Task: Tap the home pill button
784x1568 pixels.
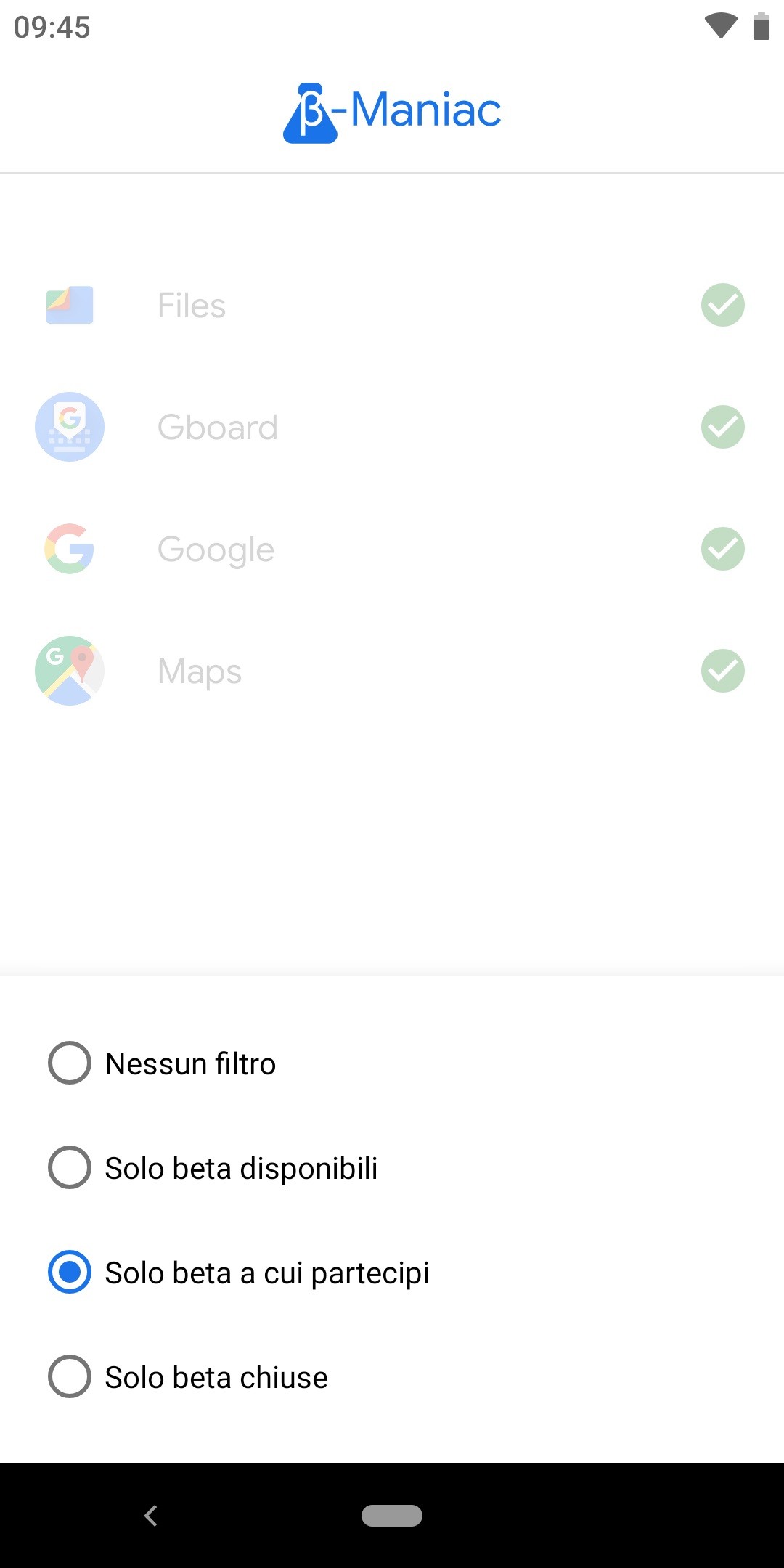Action: [x=392, y=1516]
